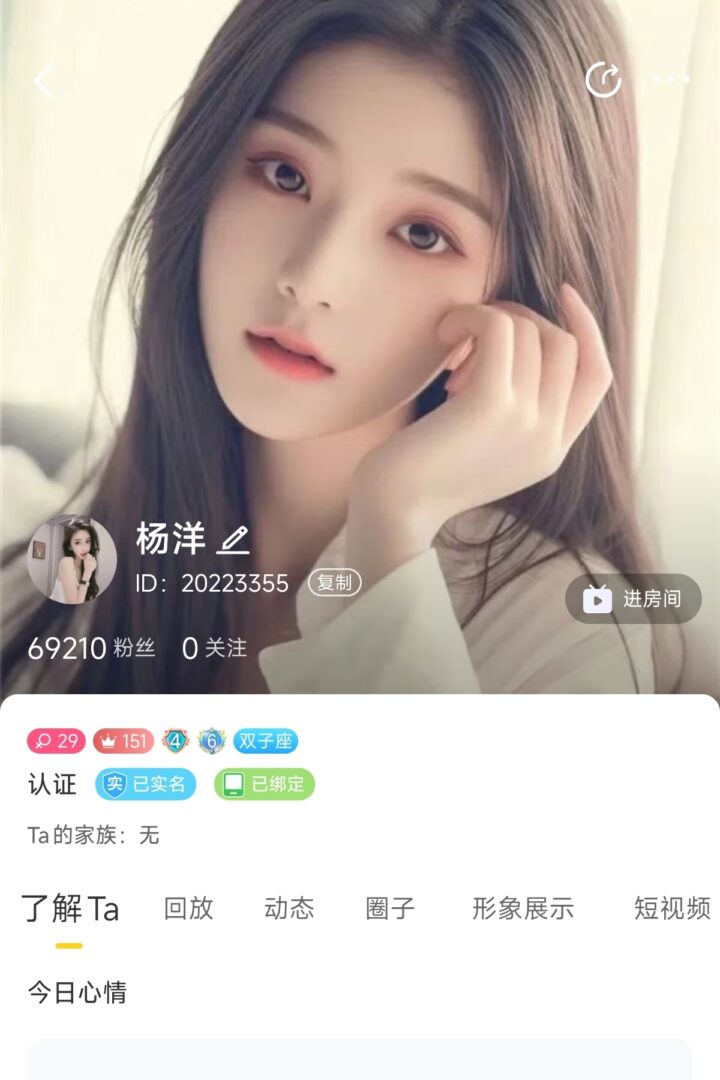Screen dimensions: 720x1080
Task: Tap the share icon in the header
Action: 603,80
